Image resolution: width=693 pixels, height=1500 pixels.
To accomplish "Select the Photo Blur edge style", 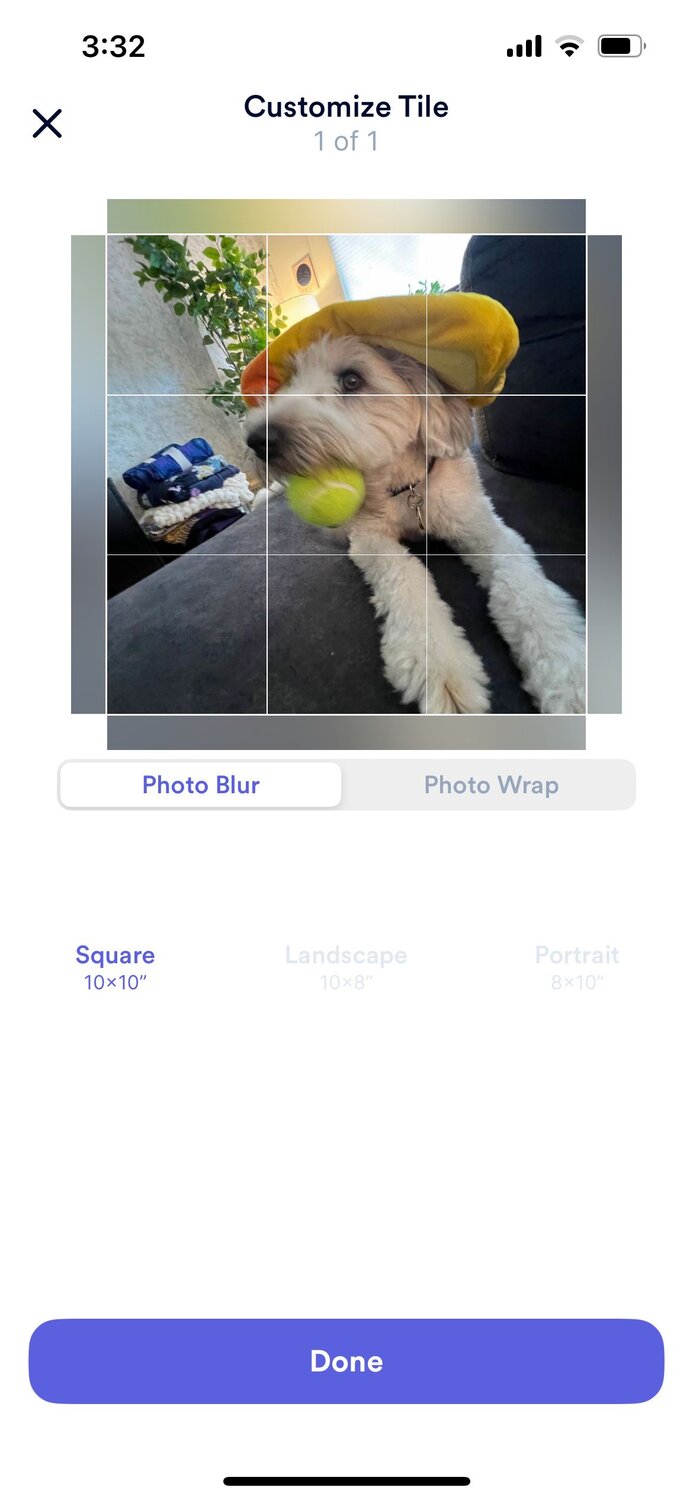I will pyautogui.click(x=201, y=785).
